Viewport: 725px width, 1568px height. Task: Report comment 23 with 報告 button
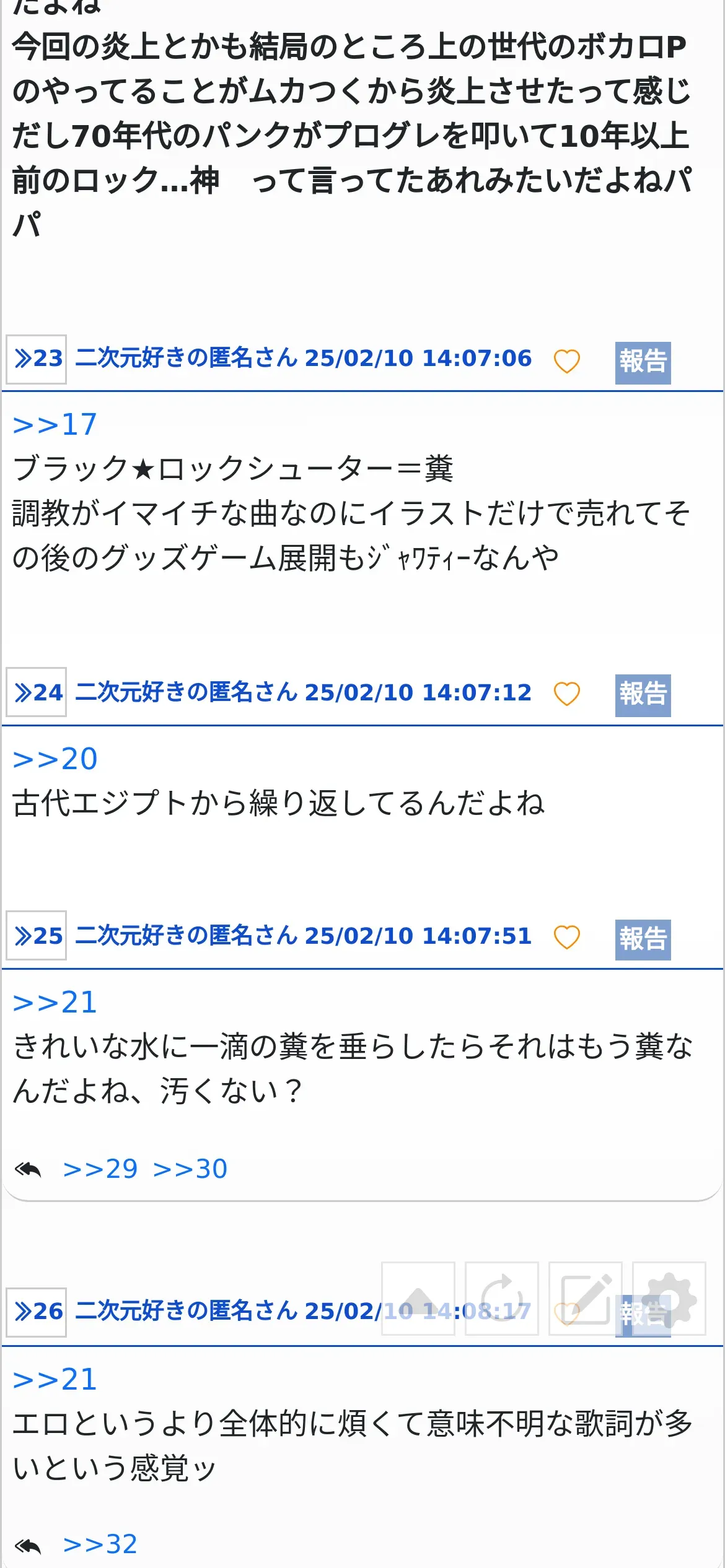point(643,362)
